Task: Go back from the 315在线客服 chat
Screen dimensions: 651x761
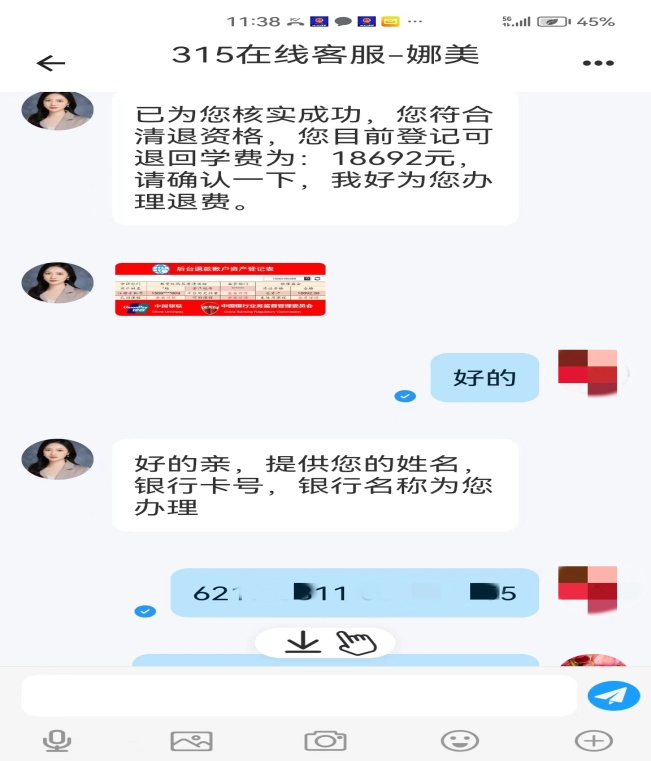Action: click(x=51, y=63)
